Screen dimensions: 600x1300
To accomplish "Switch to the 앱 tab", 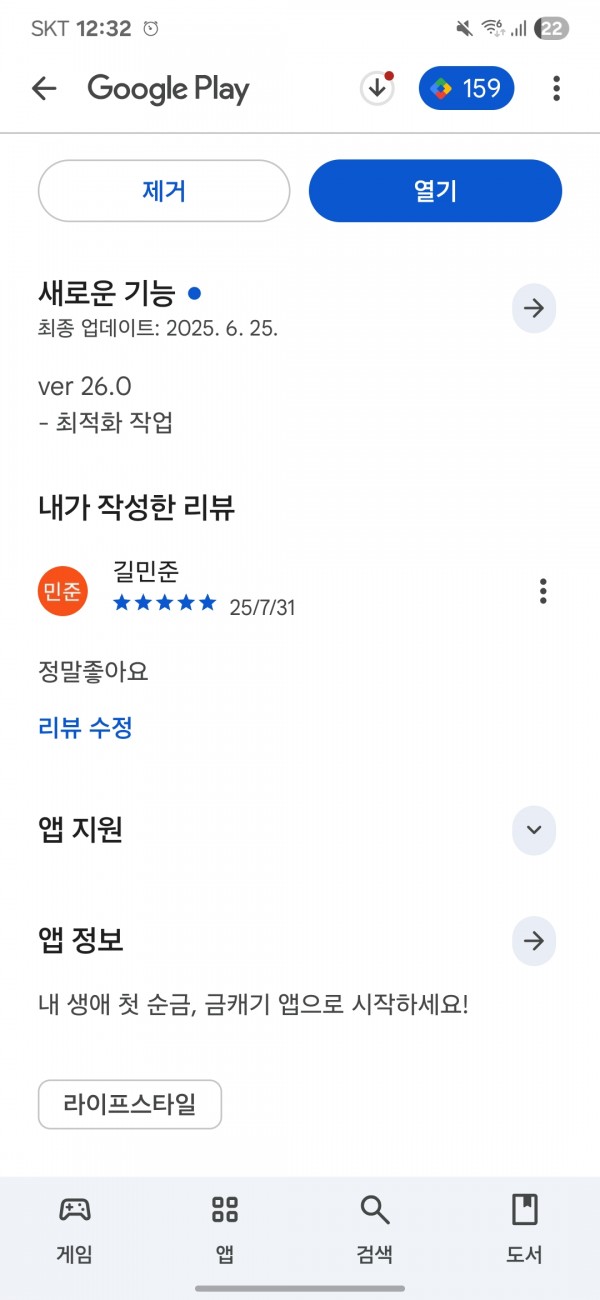I will (225, 1228).
